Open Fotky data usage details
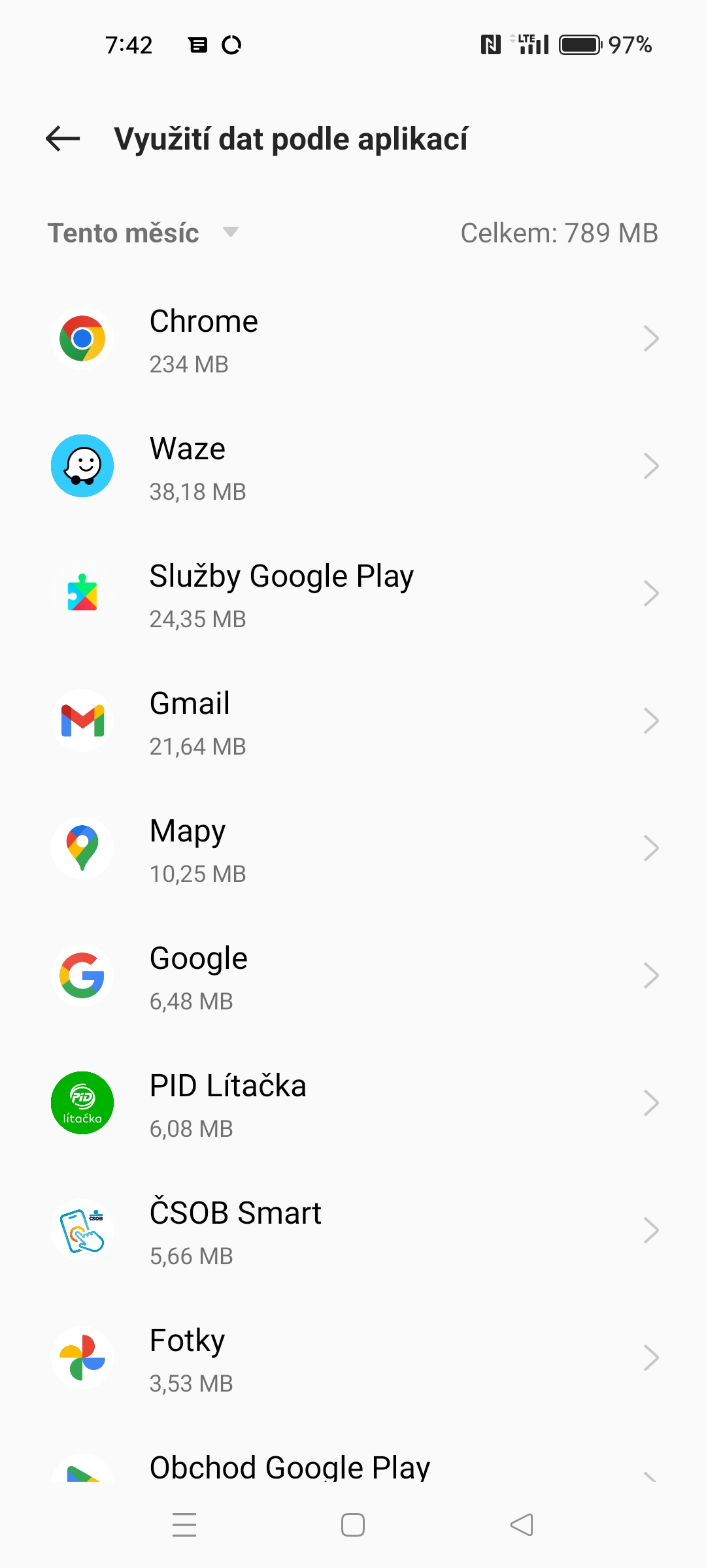706x1568 pixels. (x=353, y=1358)
